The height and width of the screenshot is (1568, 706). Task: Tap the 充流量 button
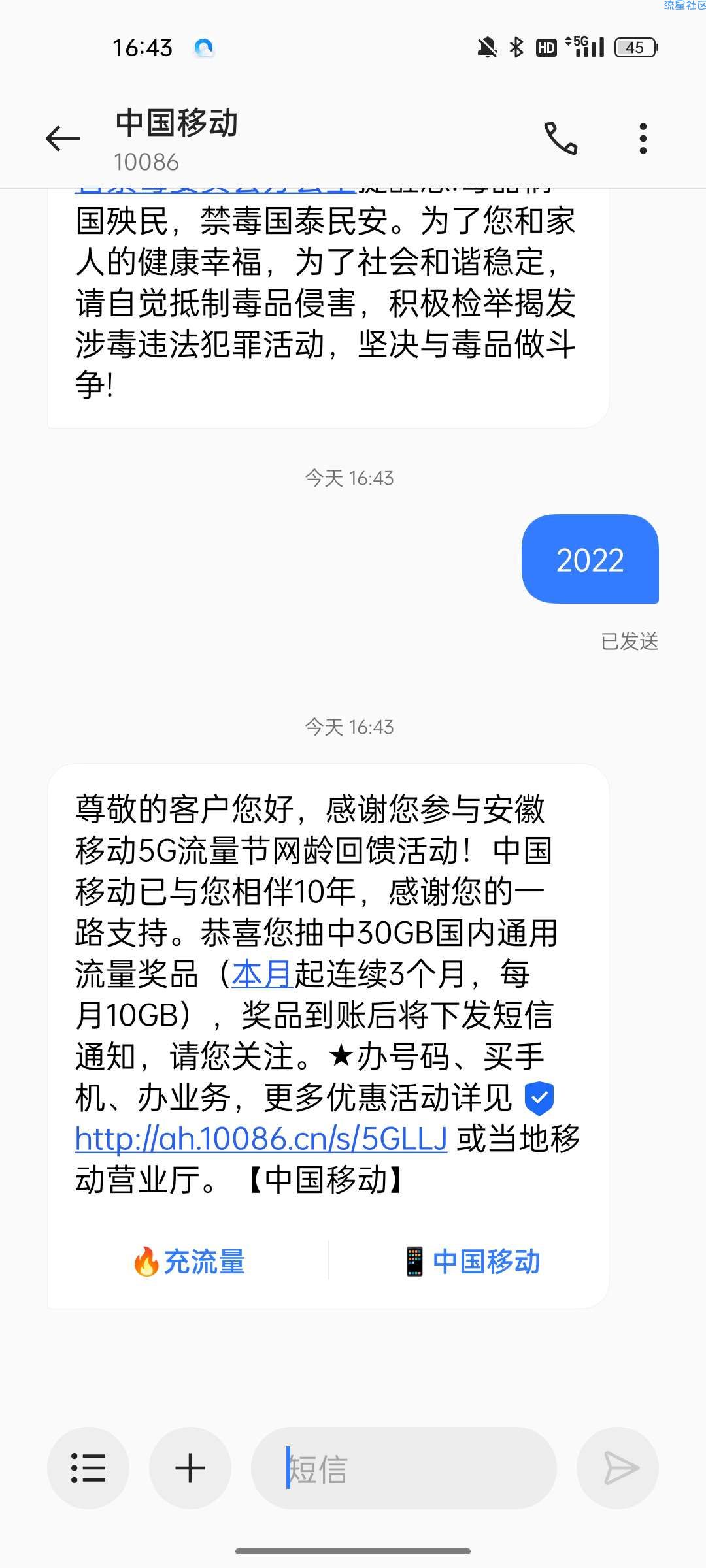[188, 1262]
